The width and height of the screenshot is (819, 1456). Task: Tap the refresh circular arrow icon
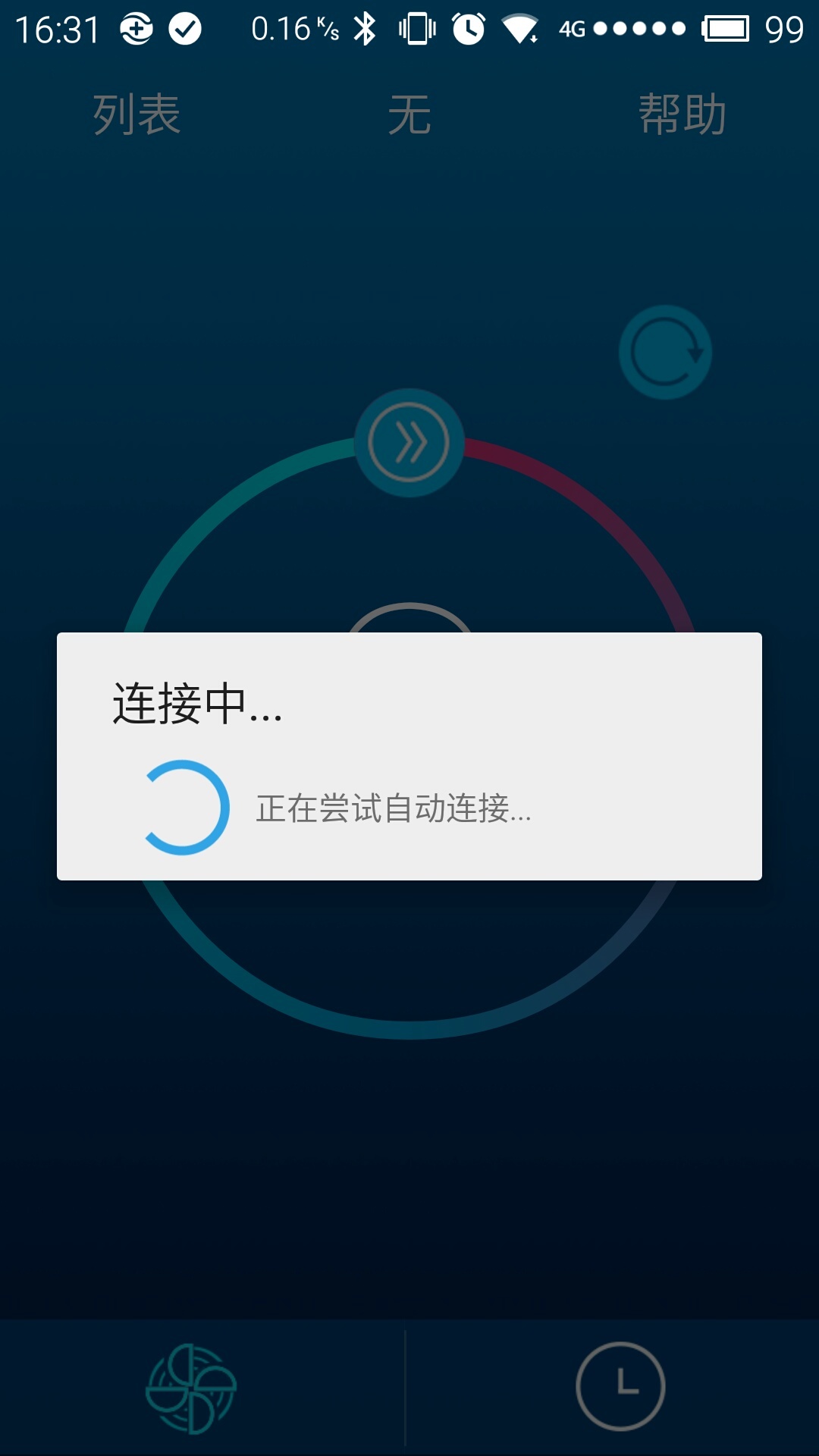point(665,353)
